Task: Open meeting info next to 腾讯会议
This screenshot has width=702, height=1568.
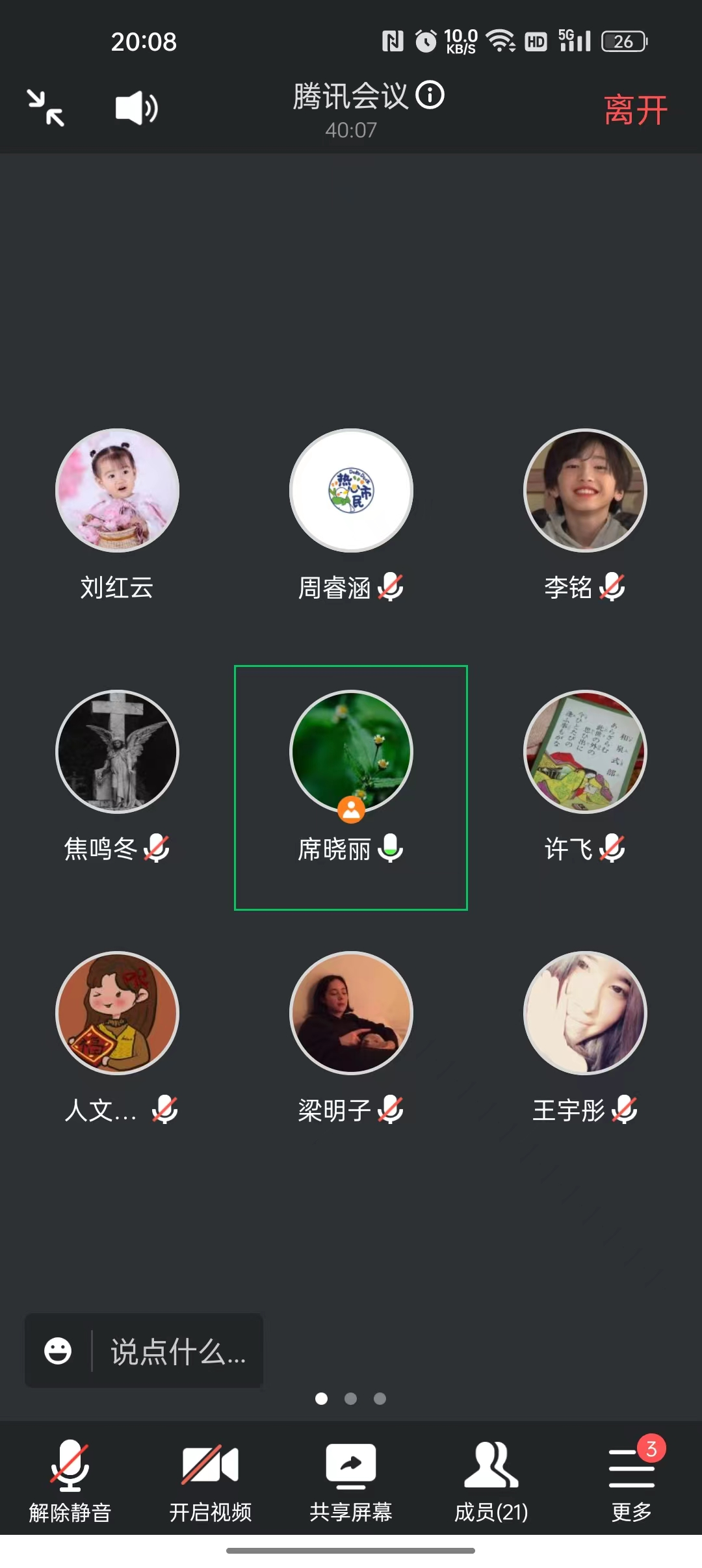Action: (x=430, y=96)
